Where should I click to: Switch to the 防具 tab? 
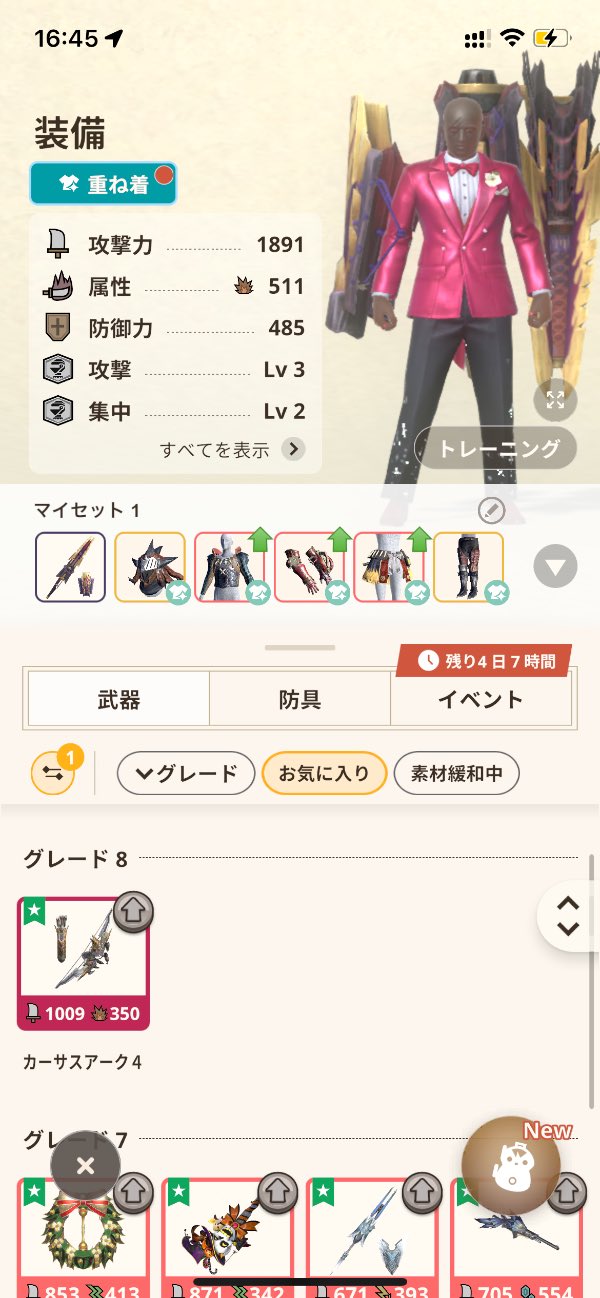click(x=299, y=699)
